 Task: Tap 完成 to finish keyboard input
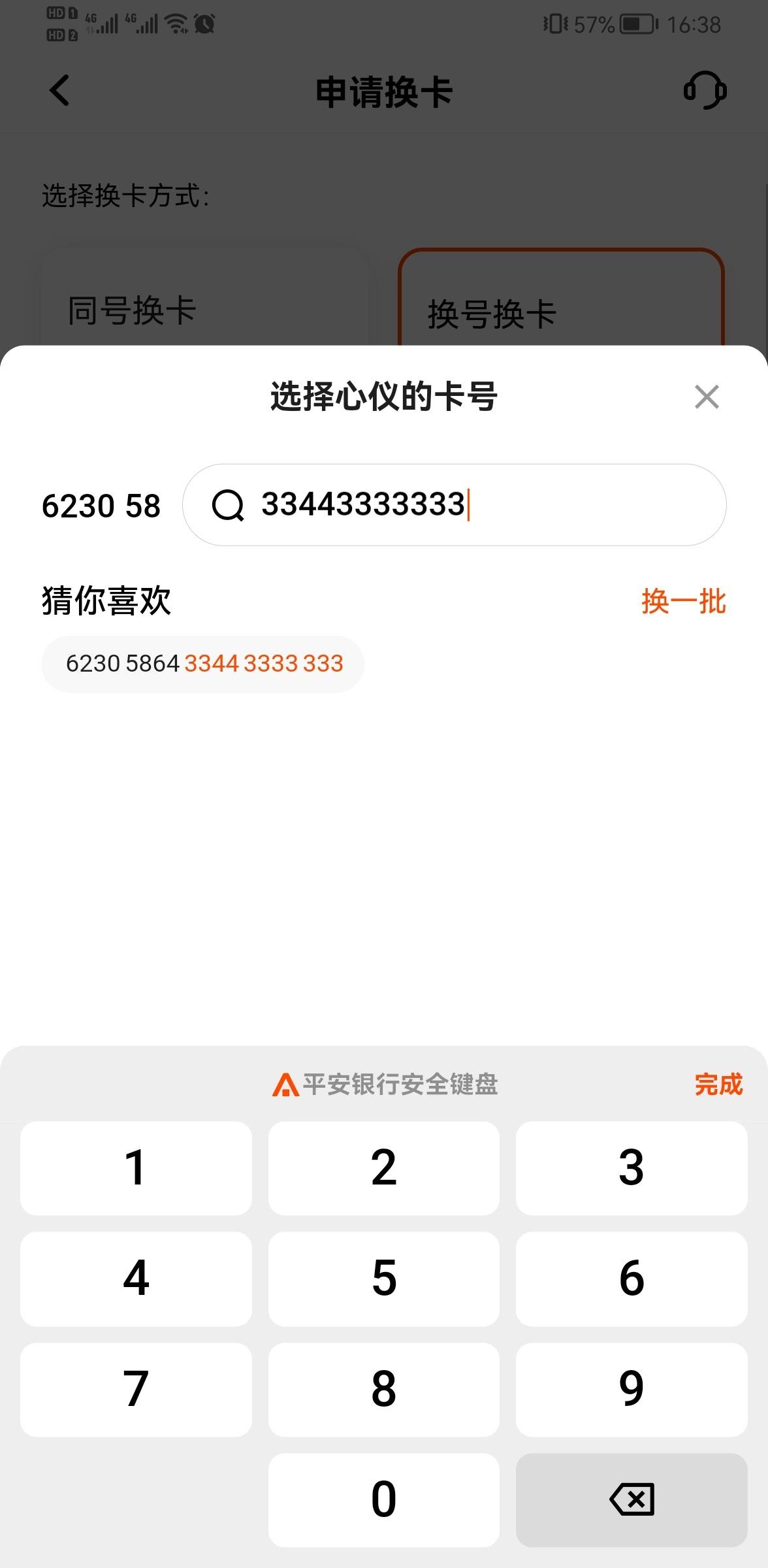[x=718, y=1085]
